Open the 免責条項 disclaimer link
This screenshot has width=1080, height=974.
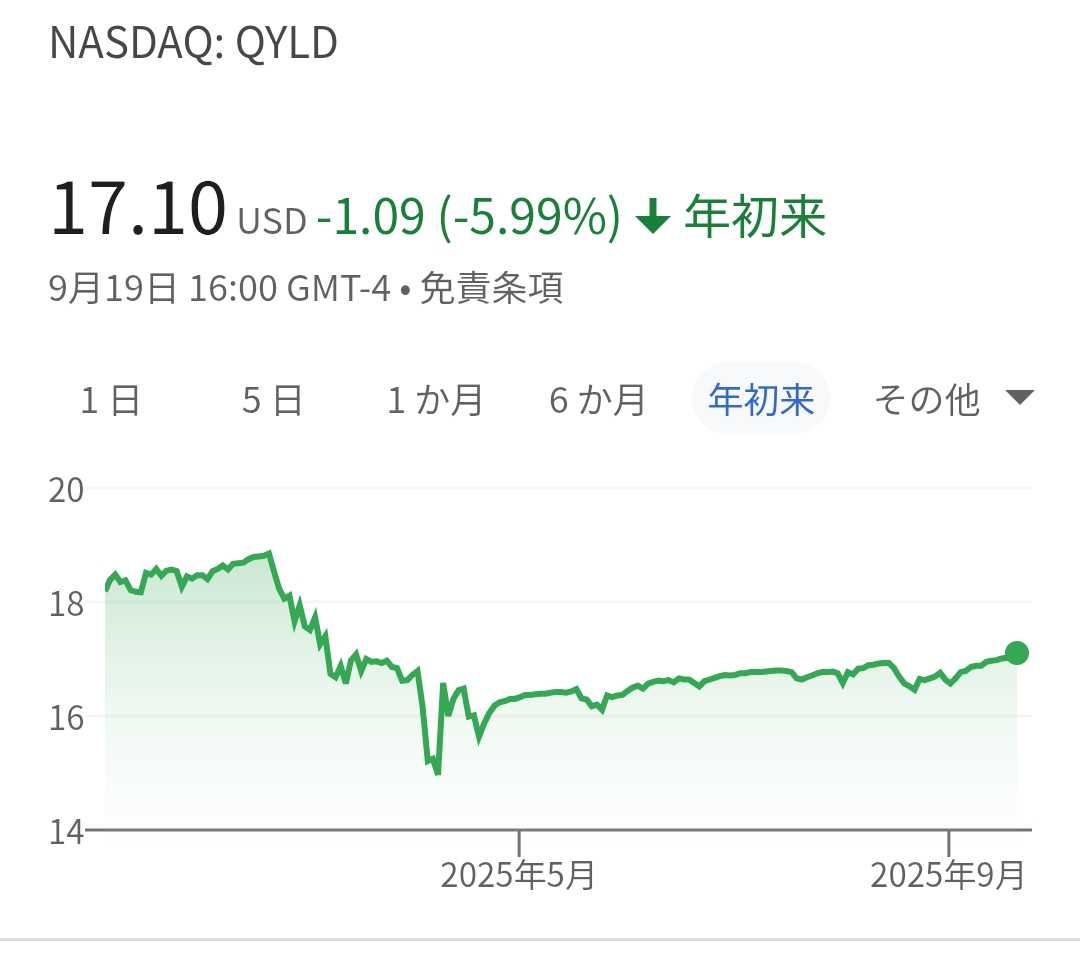tap(492, 288)
